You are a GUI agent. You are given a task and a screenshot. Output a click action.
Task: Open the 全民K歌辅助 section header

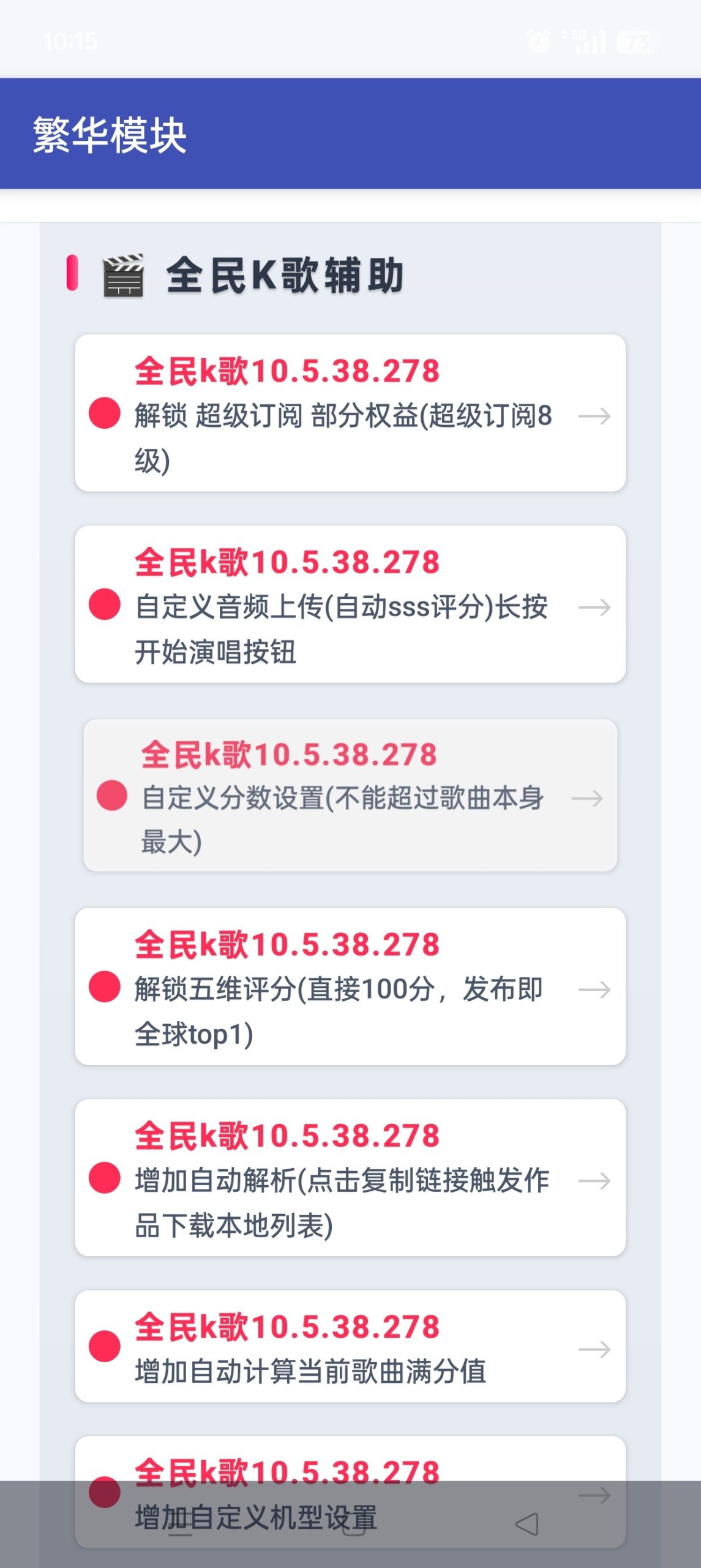288,277
